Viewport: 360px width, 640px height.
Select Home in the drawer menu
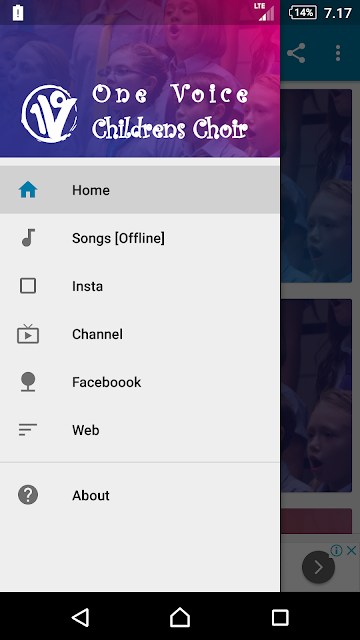click(140, 190)
